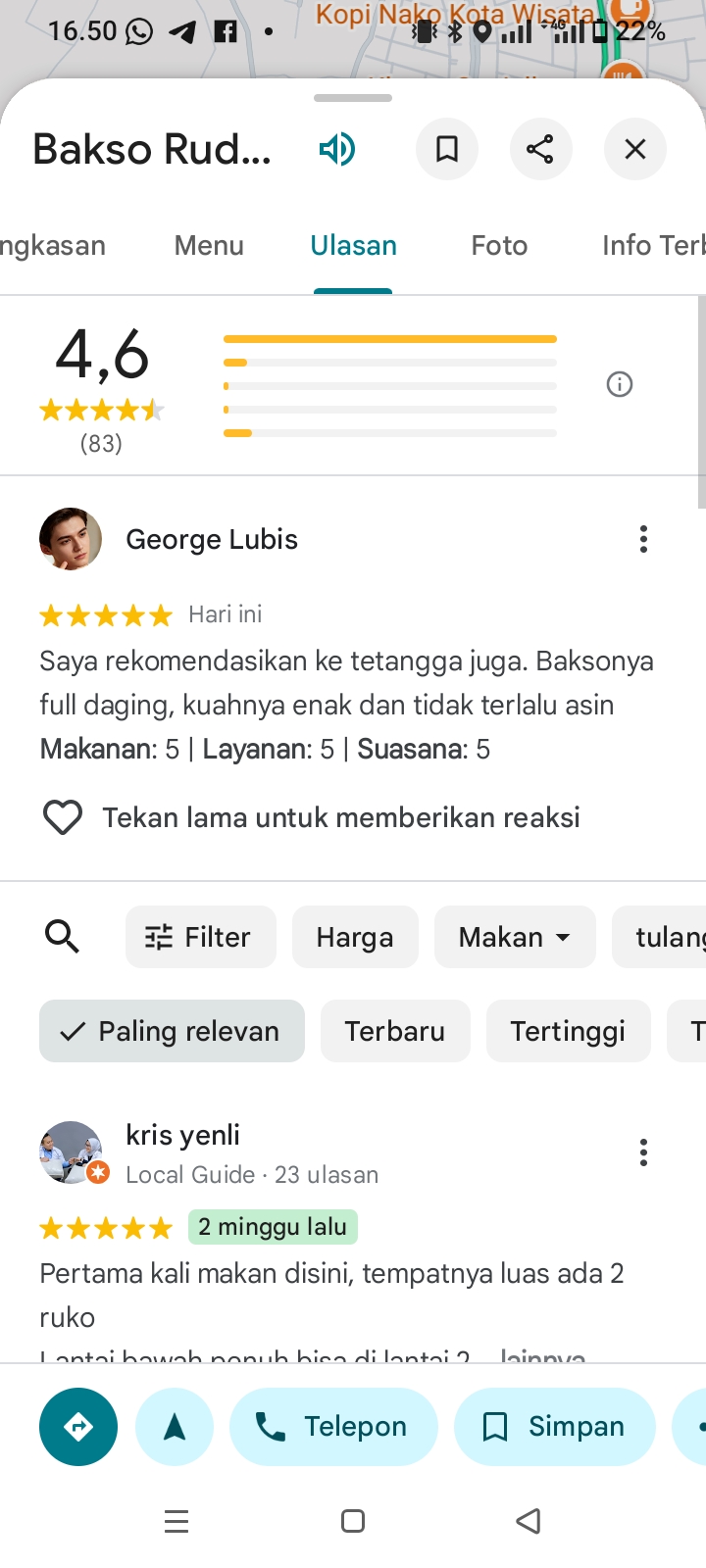The image size is (706, 1568).
Task: Sort reviews by Tertinggi
Action: pos(568,1031)
